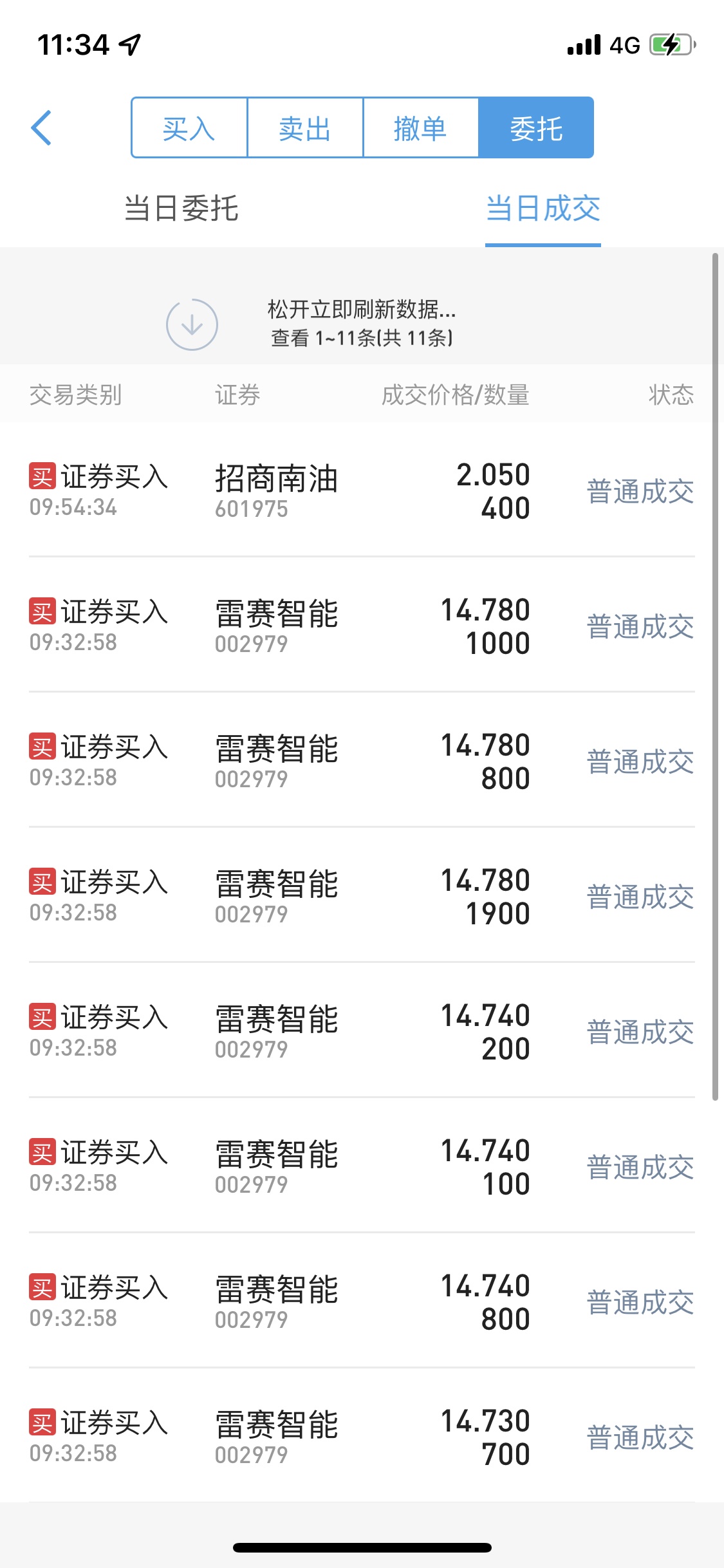Open the 雷赛智能 trade of 100 shares

[x=362, y=1166]
